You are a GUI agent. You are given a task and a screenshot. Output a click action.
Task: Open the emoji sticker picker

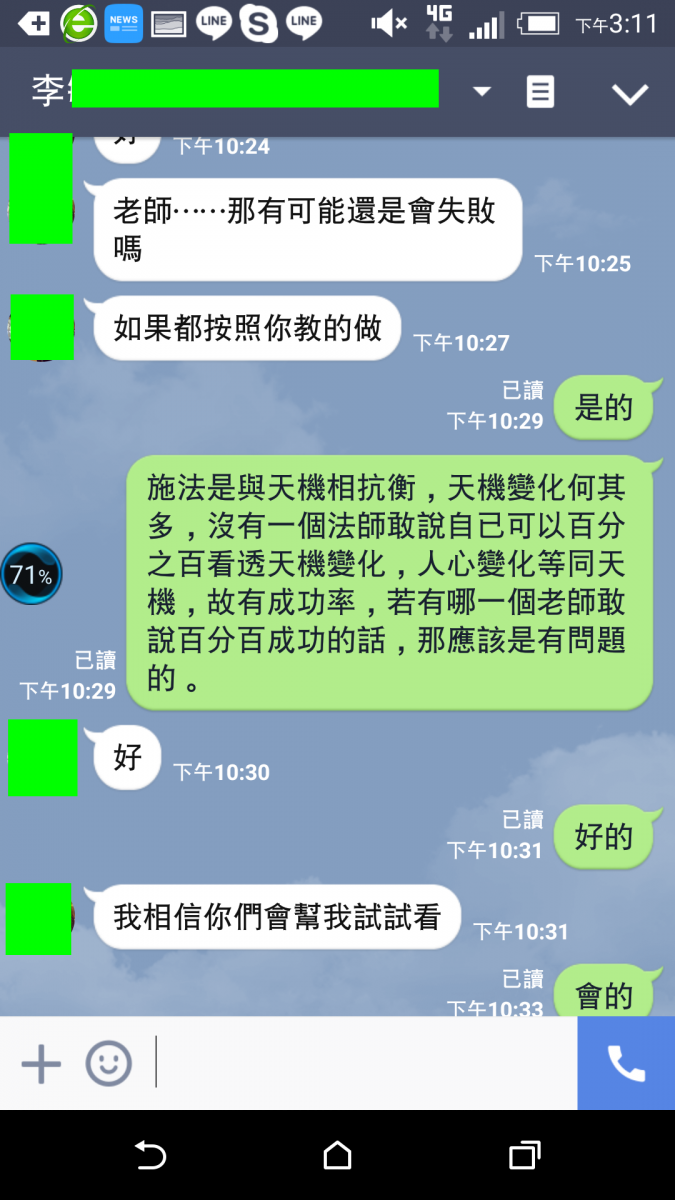tap(108, 1064)
